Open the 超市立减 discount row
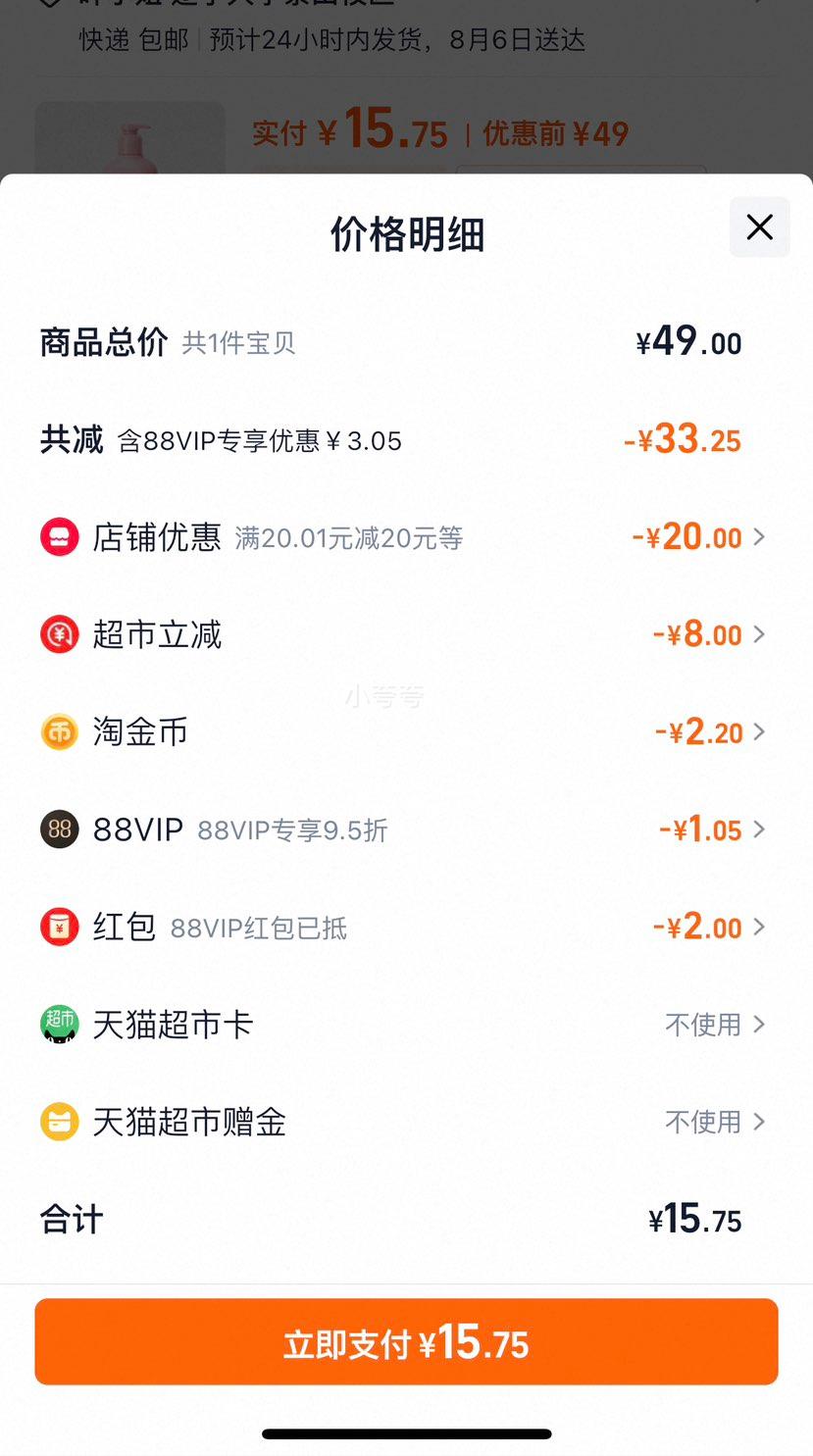This screenshot has height=1456, width=813. pos(707,634)
